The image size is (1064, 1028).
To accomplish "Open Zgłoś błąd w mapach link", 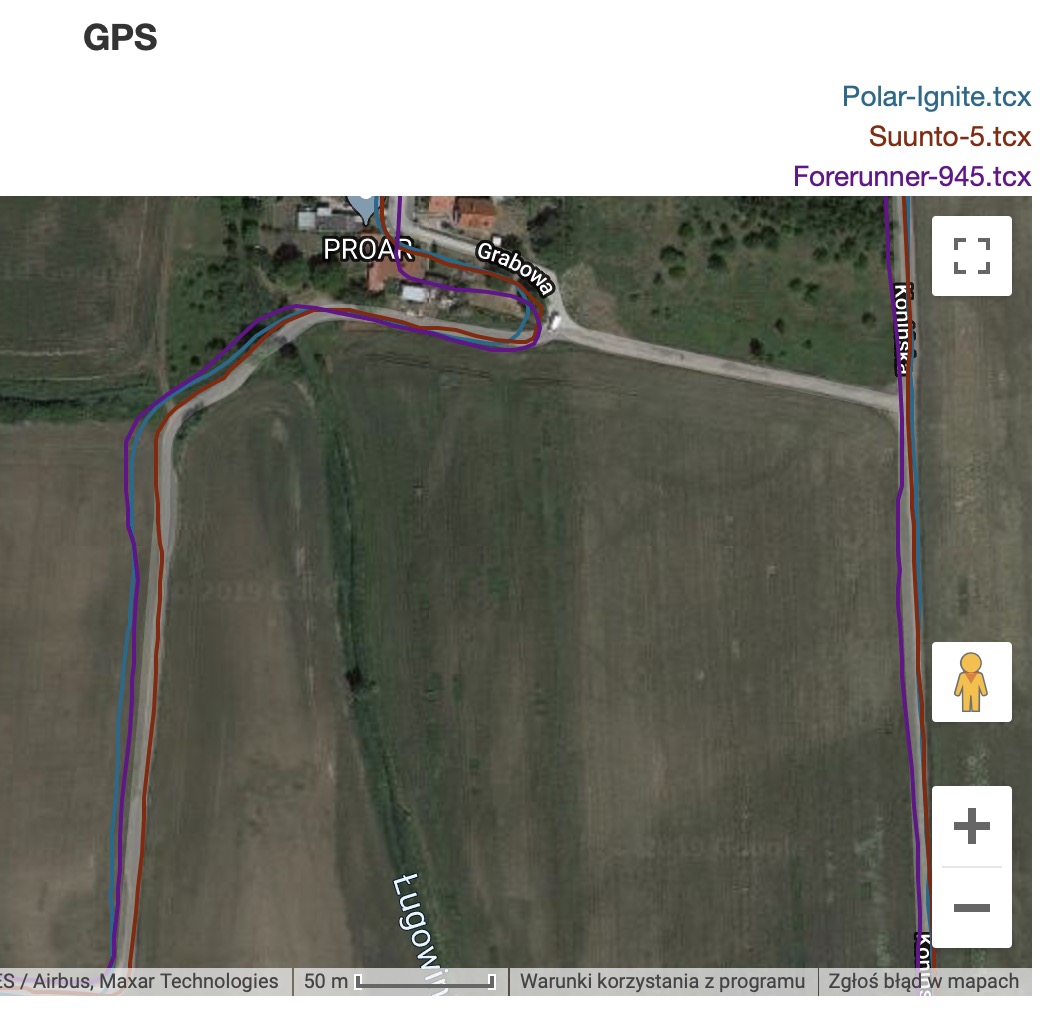I will (923, 981).
